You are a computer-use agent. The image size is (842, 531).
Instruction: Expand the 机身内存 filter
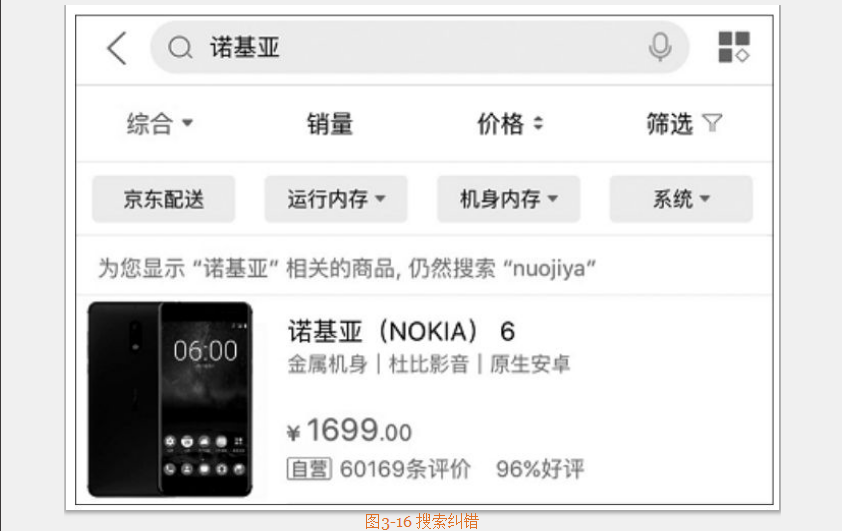click(x=508, y=199)
